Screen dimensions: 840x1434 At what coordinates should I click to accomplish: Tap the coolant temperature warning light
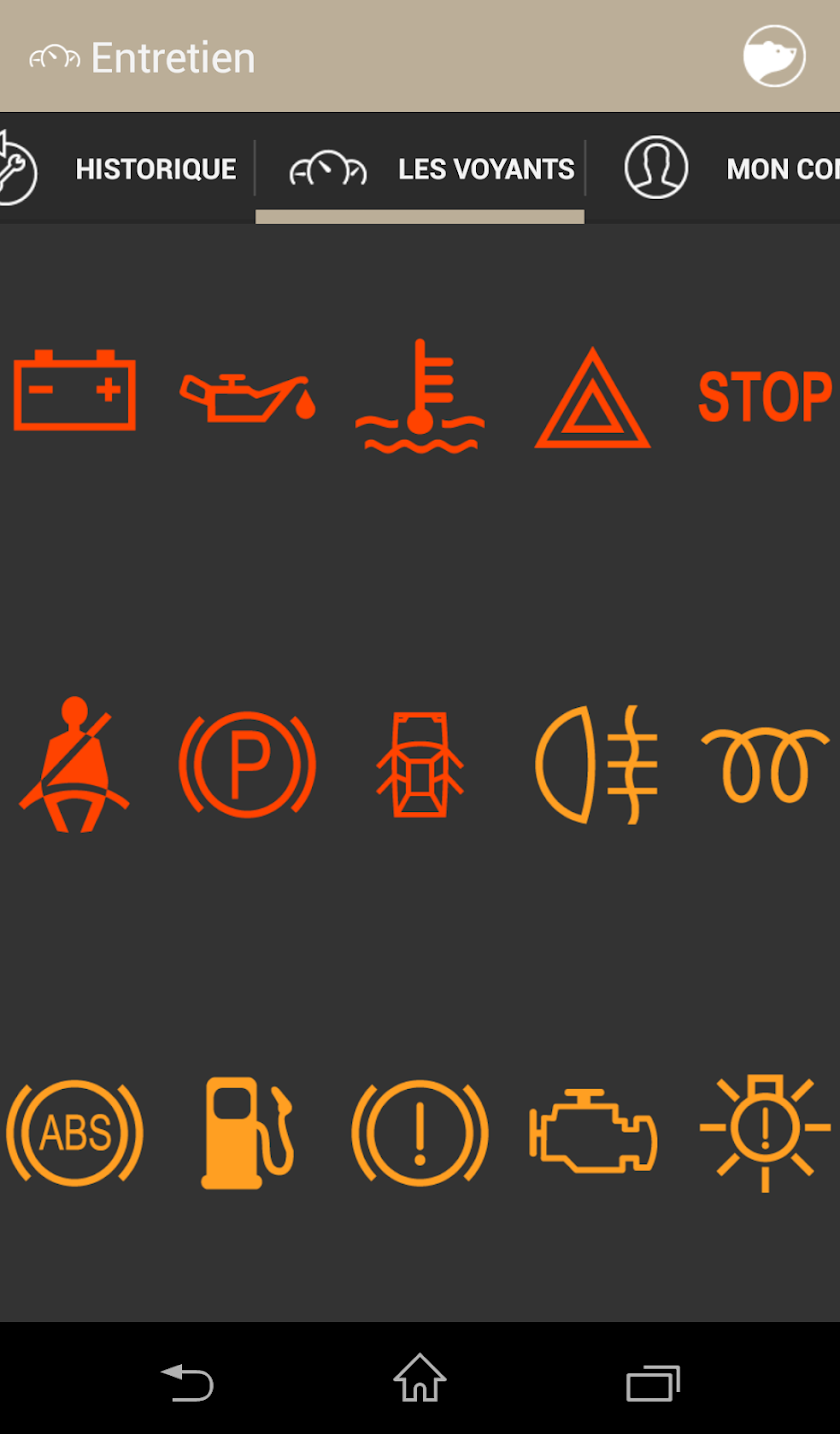coord(420,396)
